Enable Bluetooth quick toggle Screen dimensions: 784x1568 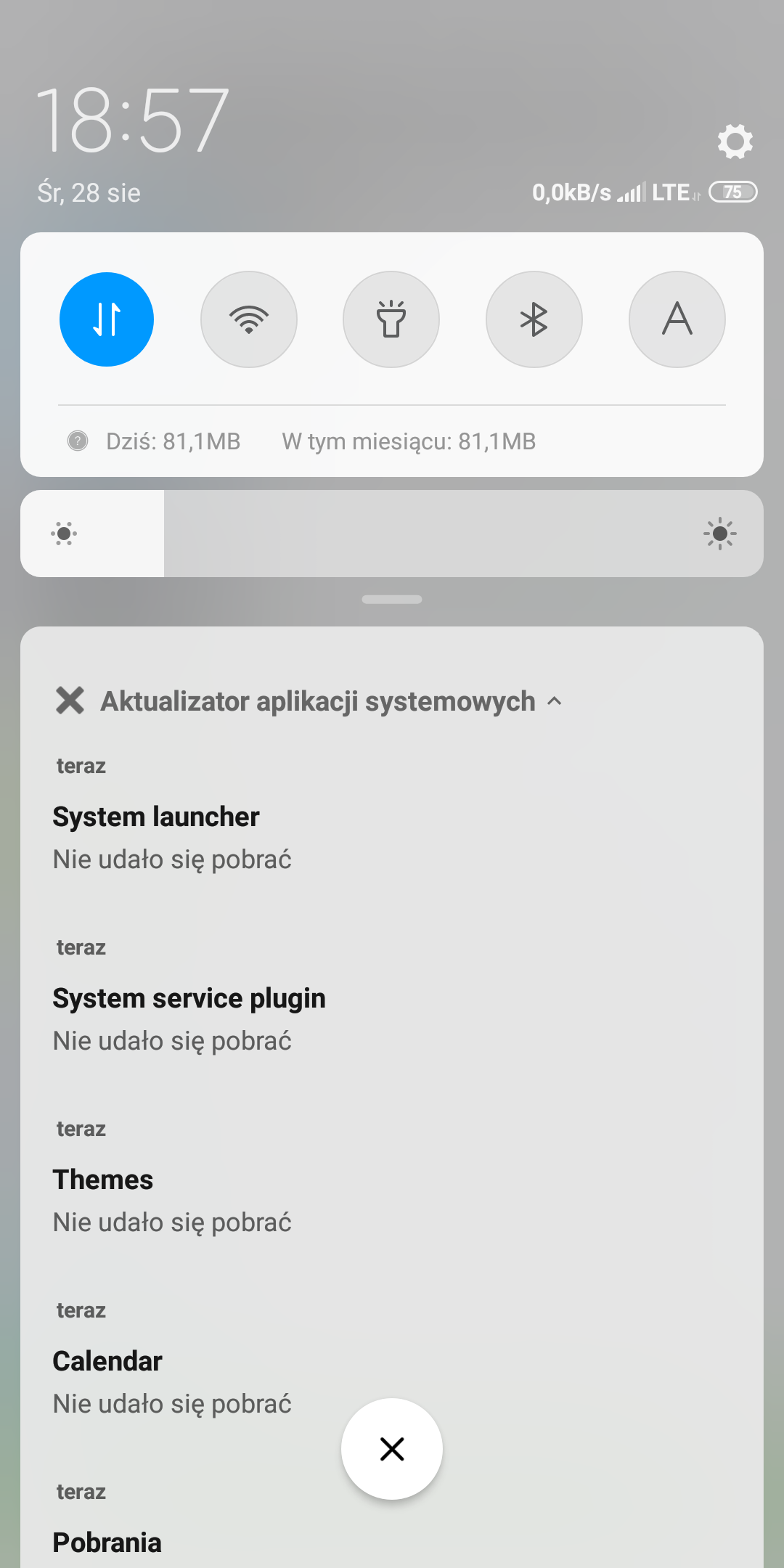pyautogui.click(x=534, y=319)
